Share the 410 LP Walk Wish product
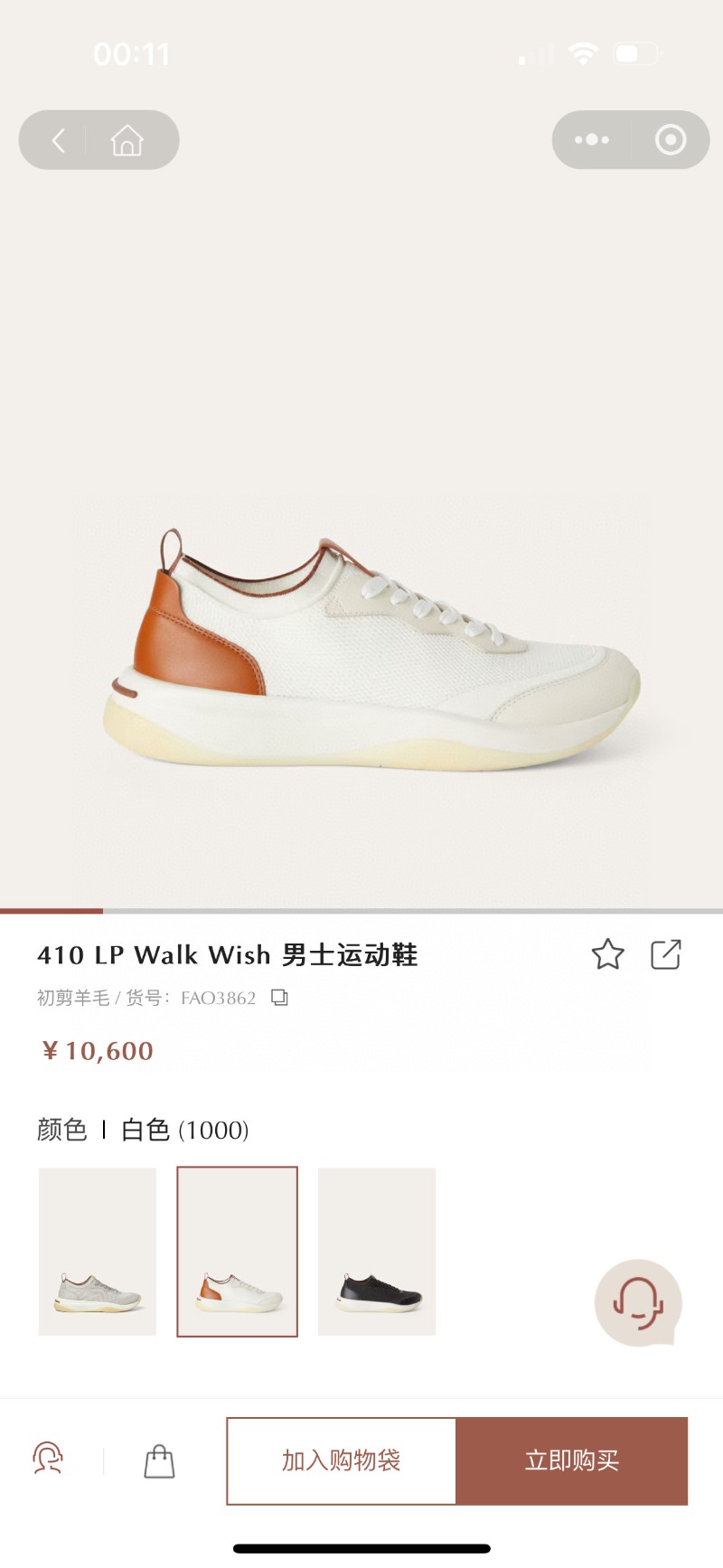Screen dimensions: 723x1568 coord(666,954)
